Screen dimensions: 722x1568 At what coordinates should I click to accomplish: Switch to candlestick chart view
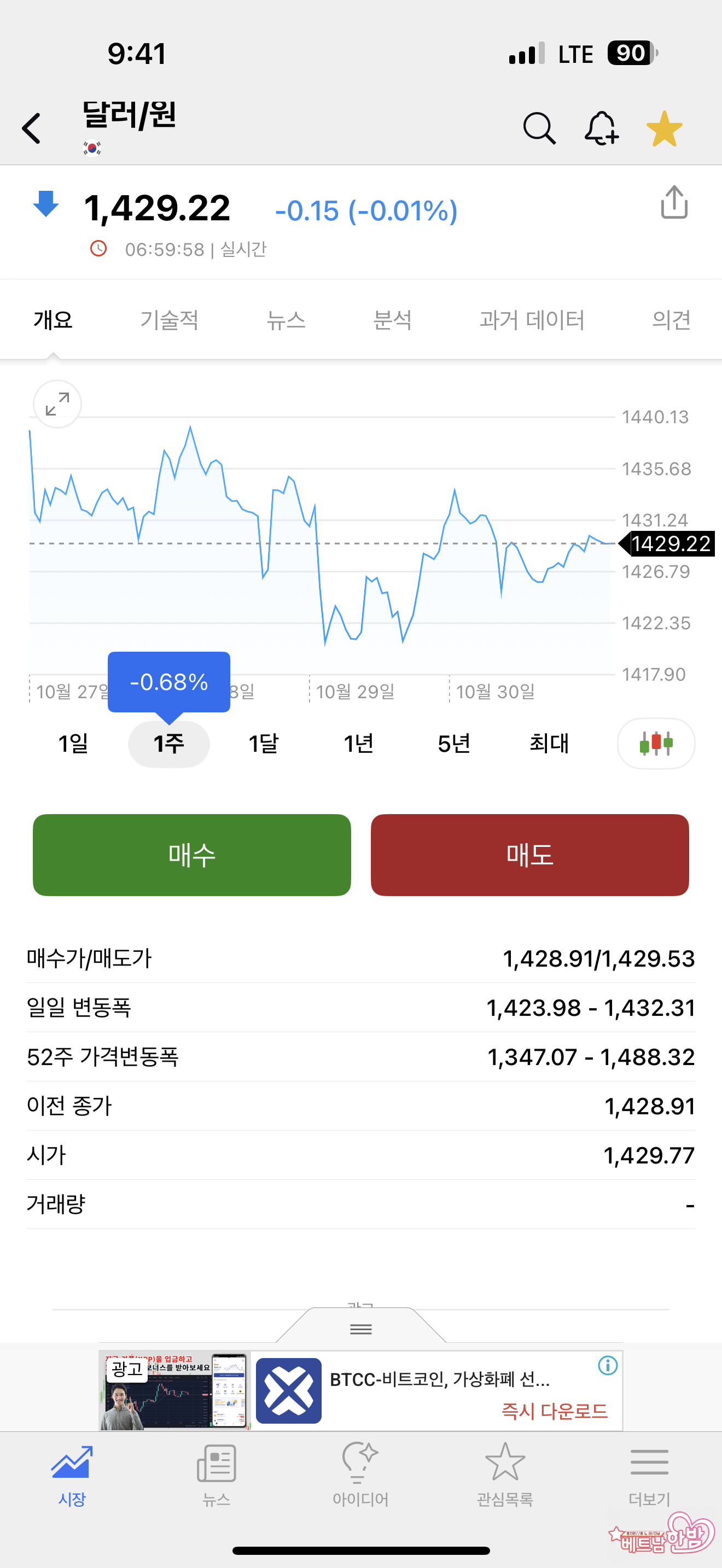pyautogui.click(x=656, y=743)
